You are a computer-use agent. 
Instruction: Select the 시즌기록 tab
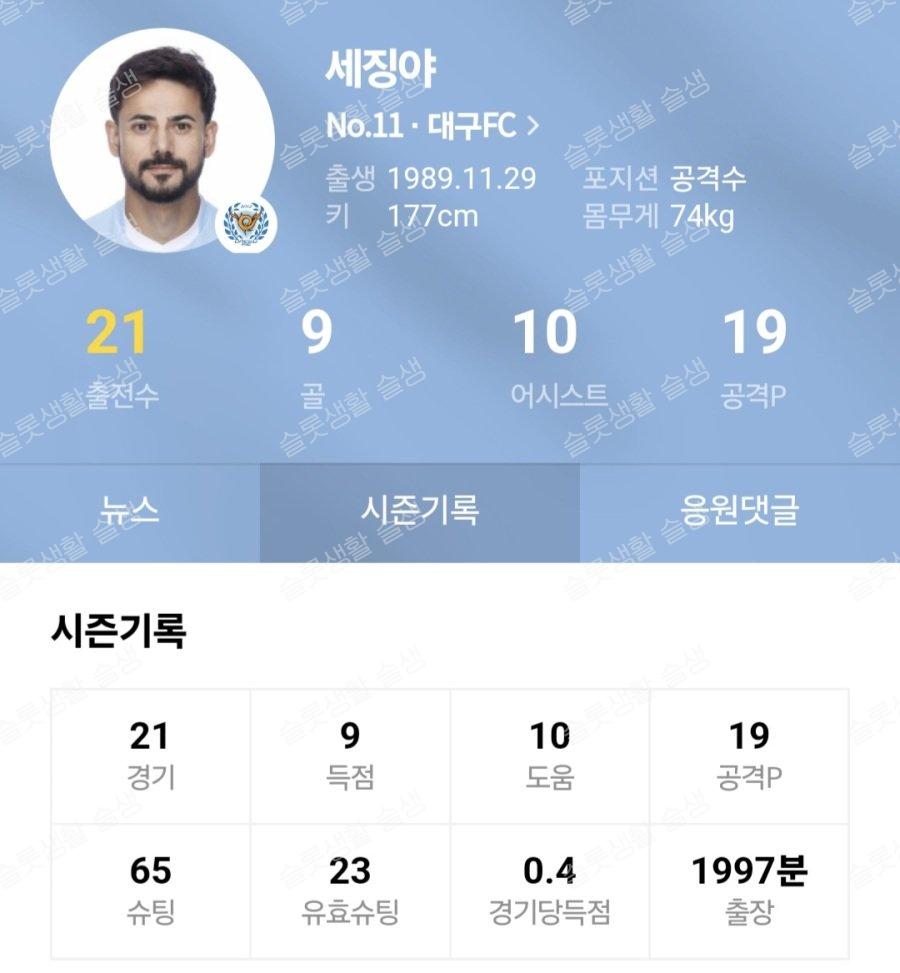pyautogui.click(x=419, y=511)
